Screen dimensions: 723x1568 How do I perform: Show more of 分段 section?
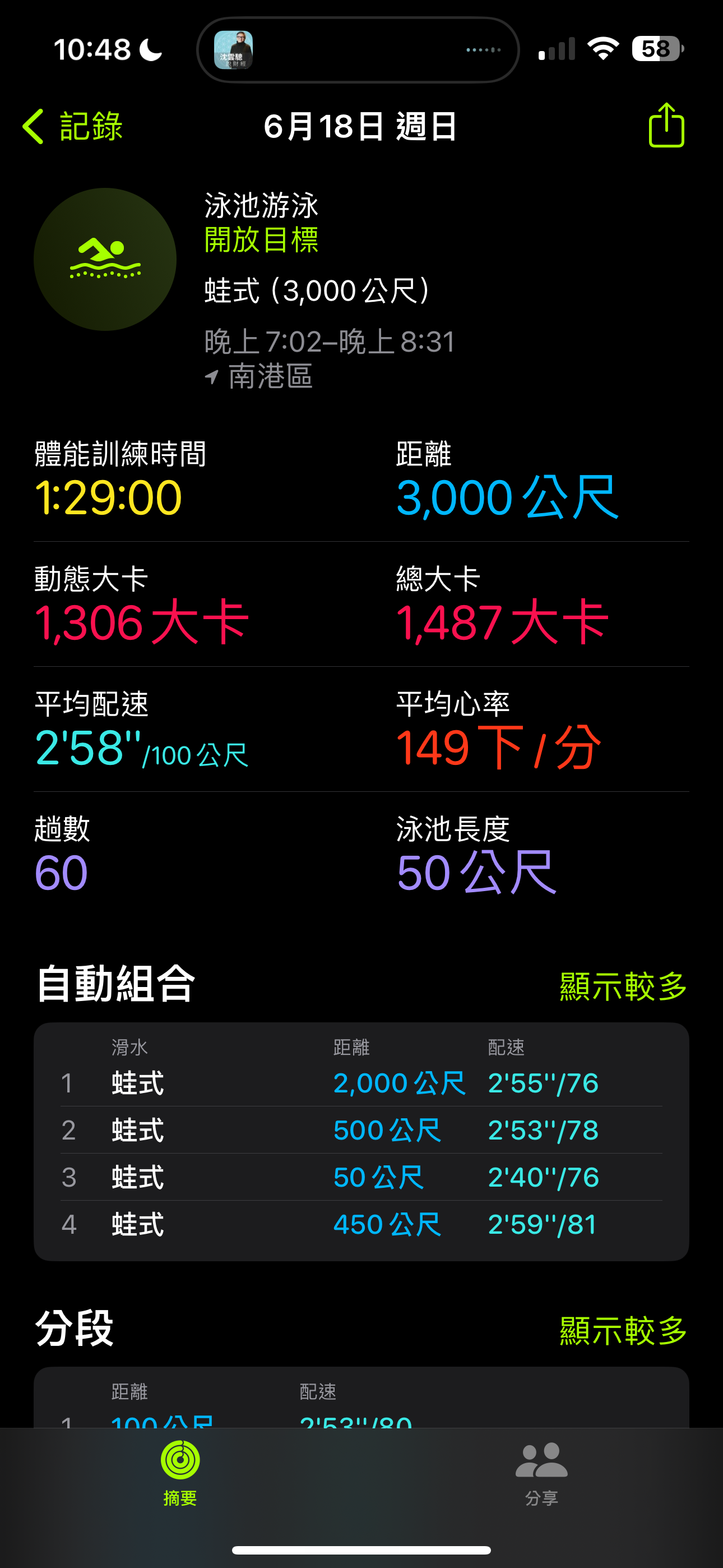point(623,1331)
